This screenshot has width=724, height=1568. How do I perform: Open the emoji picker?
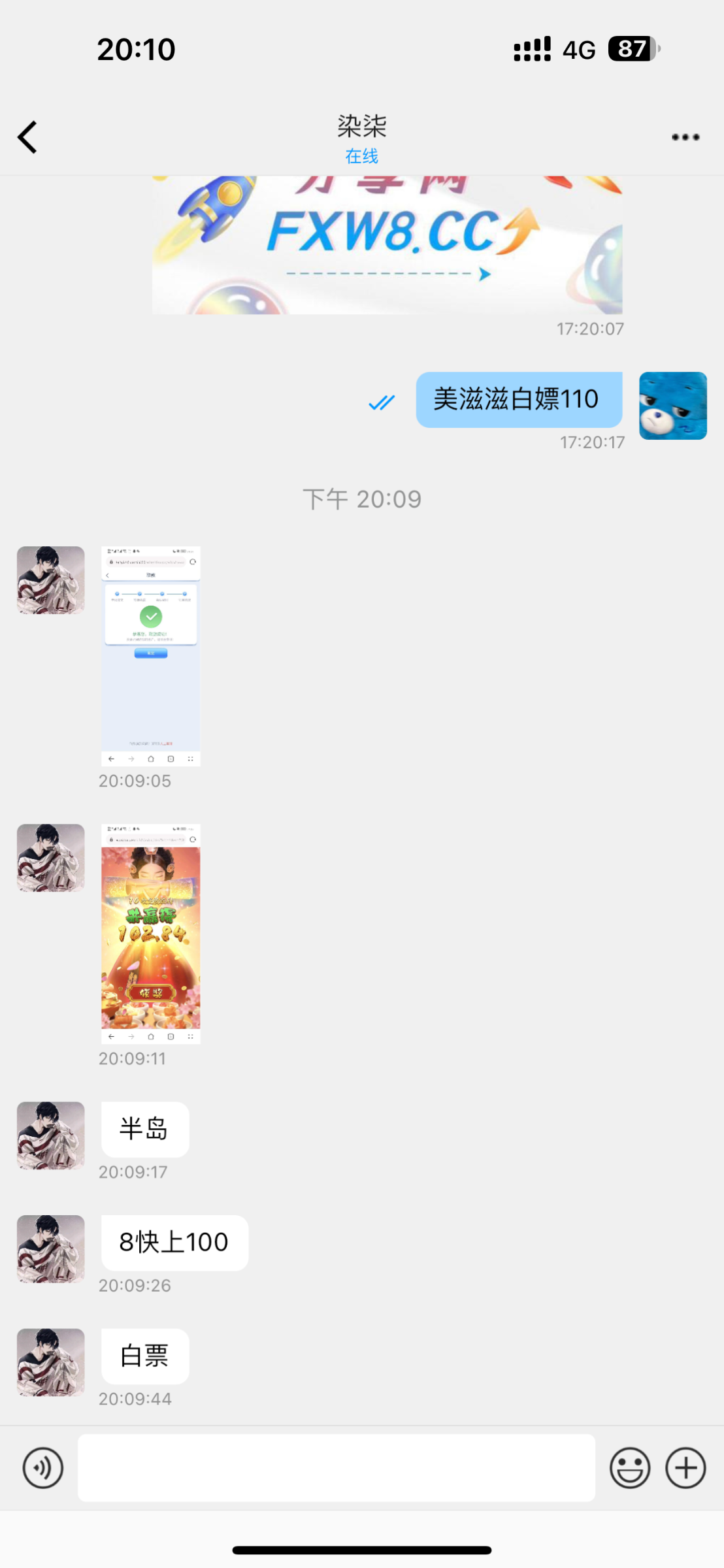(630, 1468)
